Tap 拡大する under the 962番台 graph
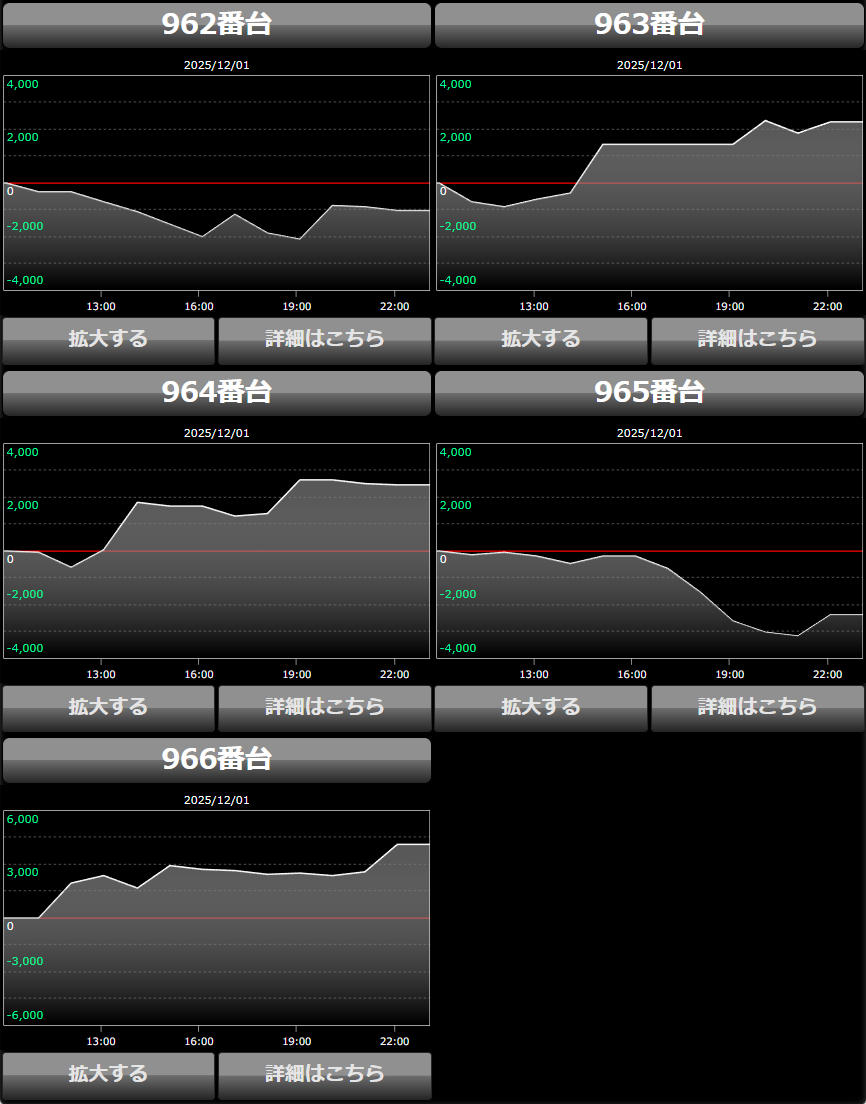866x1104 pixels. [108, 340]
